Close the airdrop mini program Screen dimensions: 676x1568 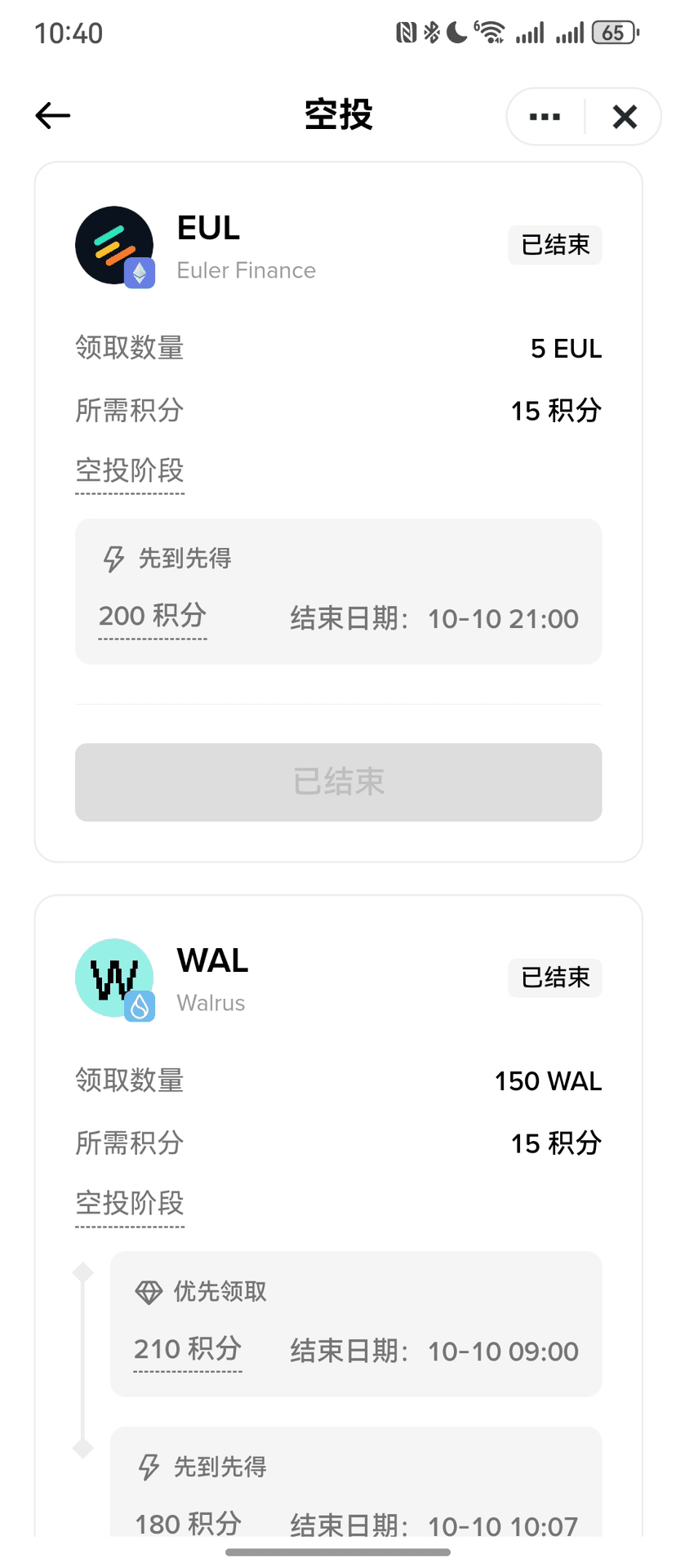[625, 117]
